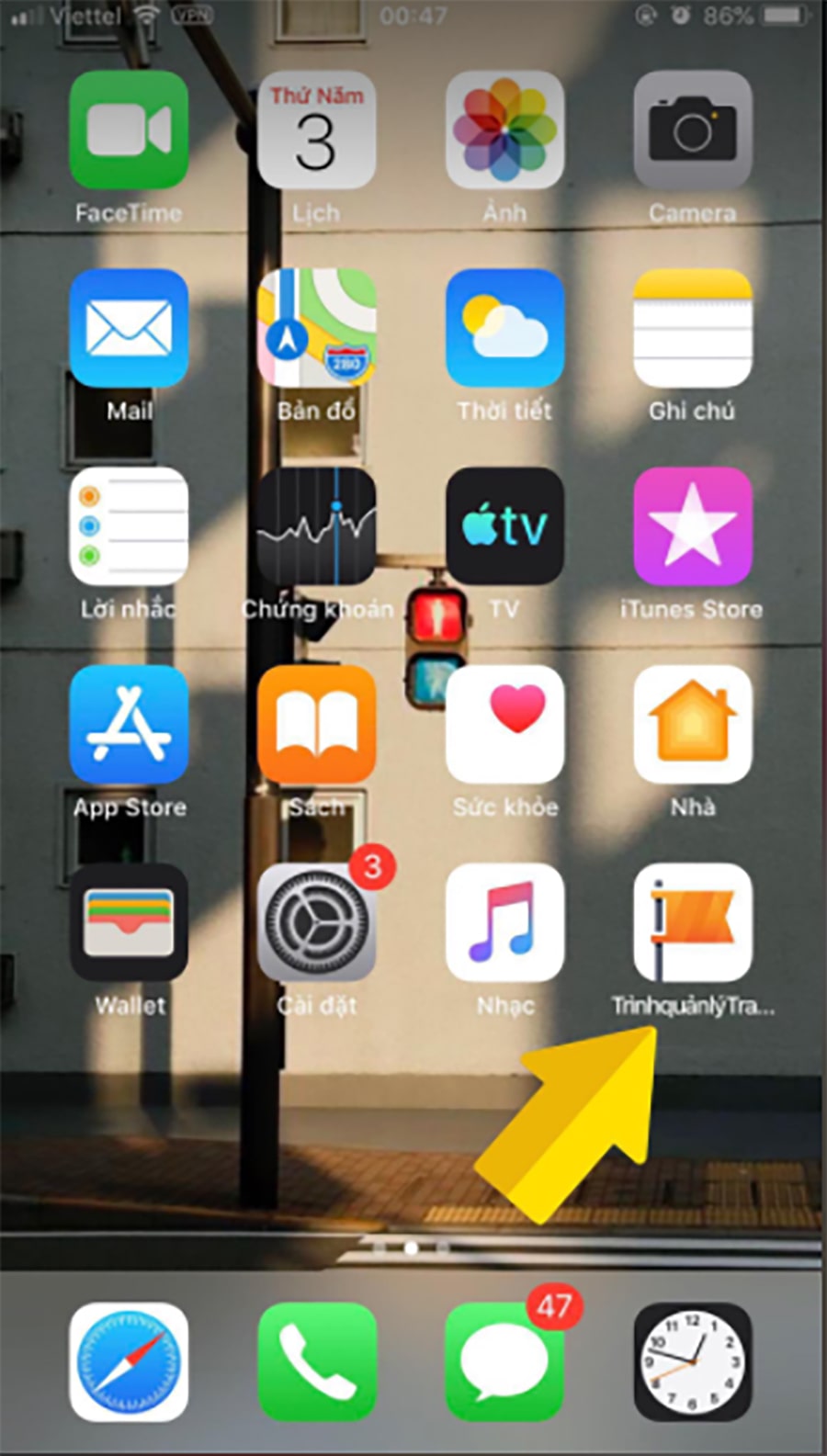Viewport: 827px width, 1456px height.
Task: Open the Apple TV app
Action: [504, 526]
